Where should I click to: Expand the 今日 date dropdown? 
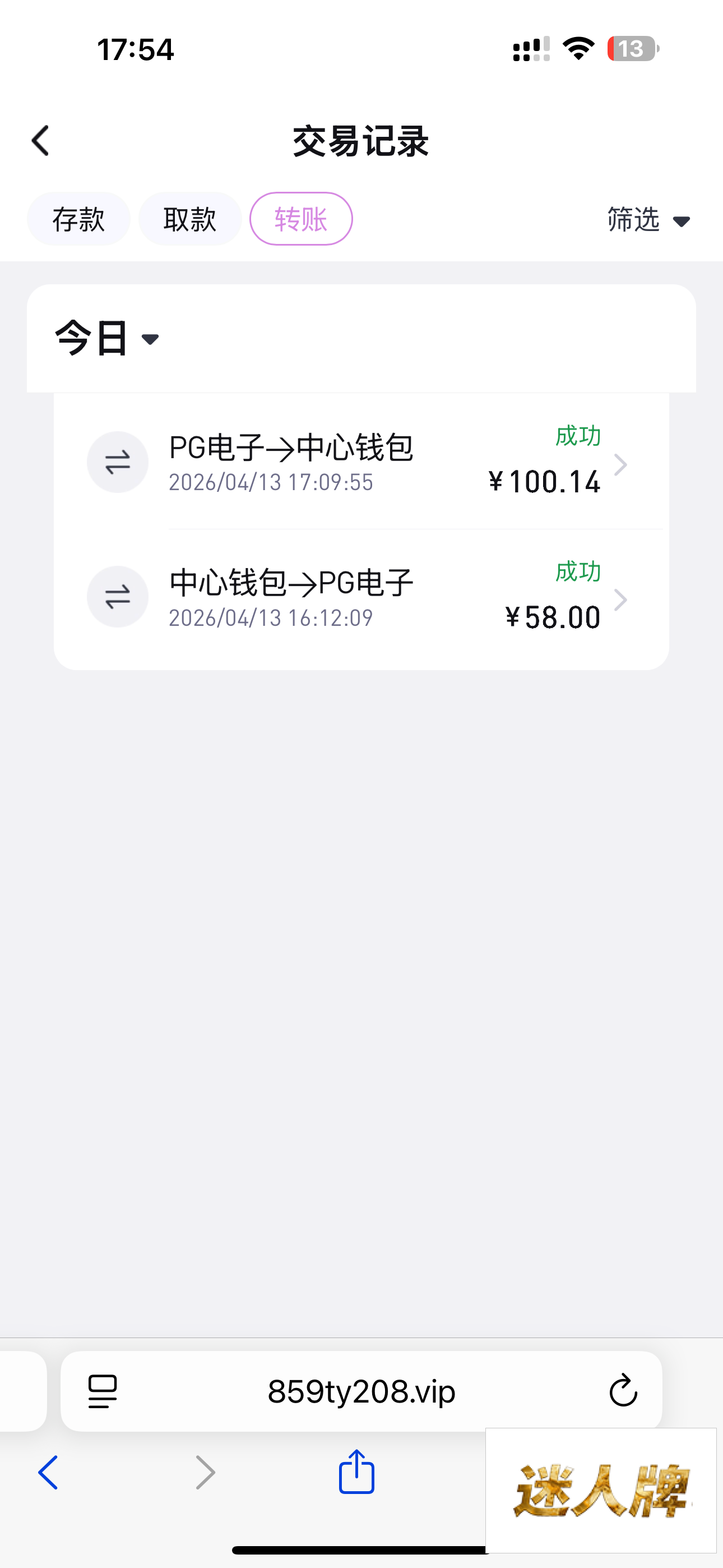[x=108, y=338]
